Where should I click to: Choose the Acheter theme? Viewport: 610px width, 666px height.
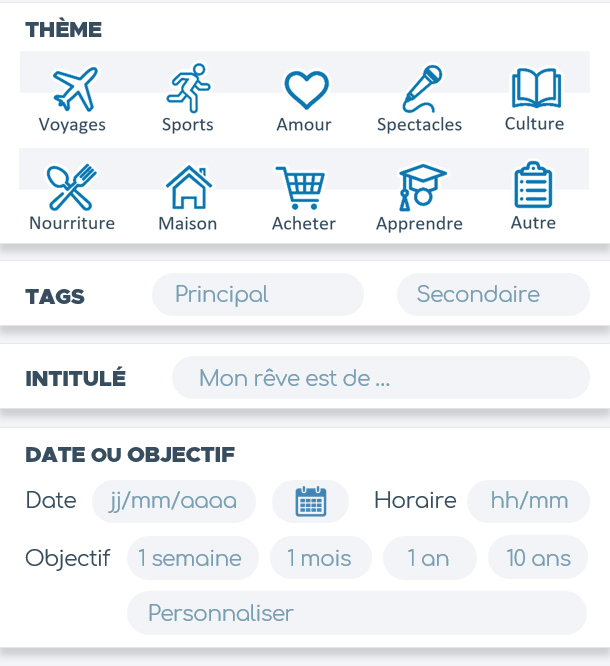tap(304, 197)
